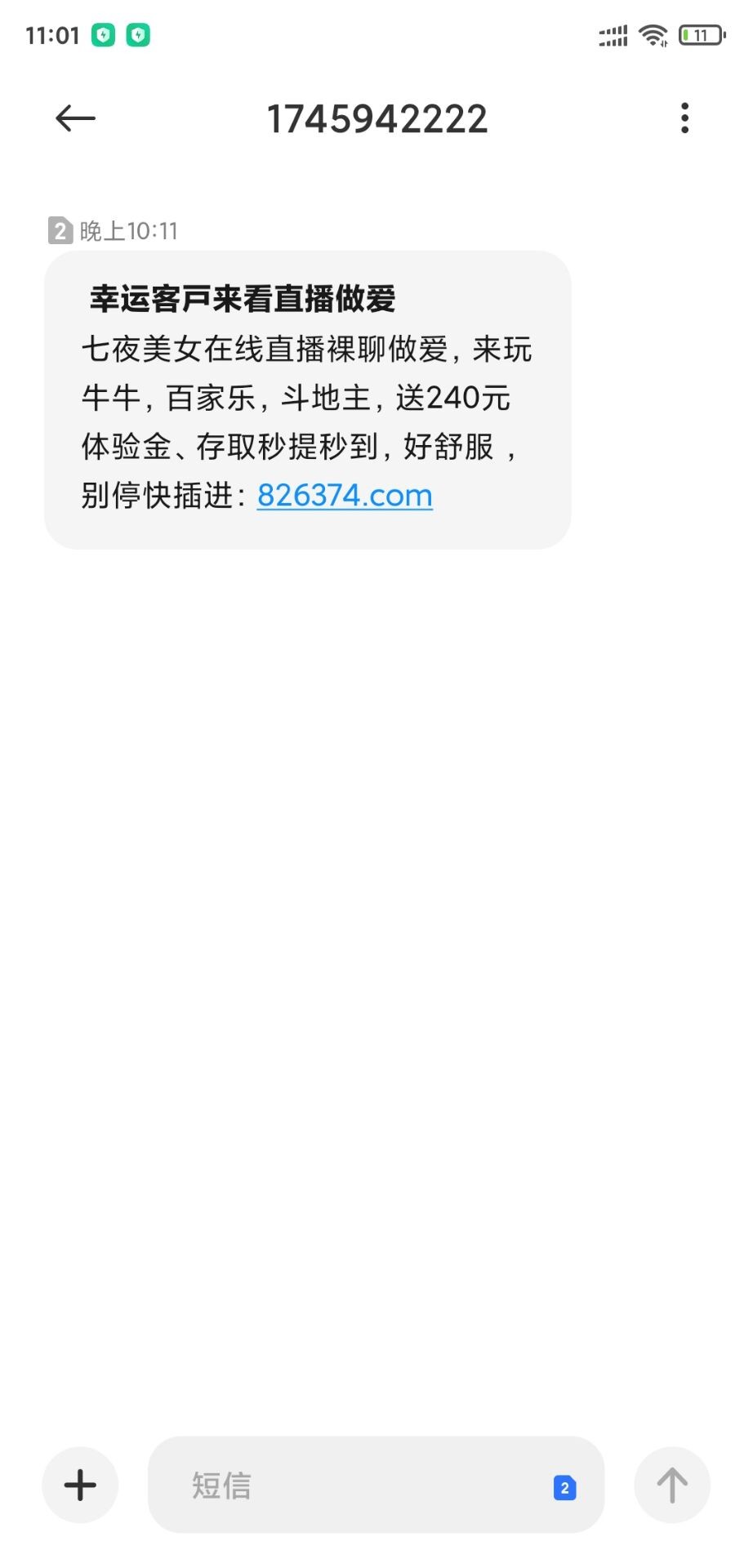The height and width of the screenshot is (1568, 753).
Task: Tap the battery indicator showing 11 percent
Action: [x=701, y=35]
